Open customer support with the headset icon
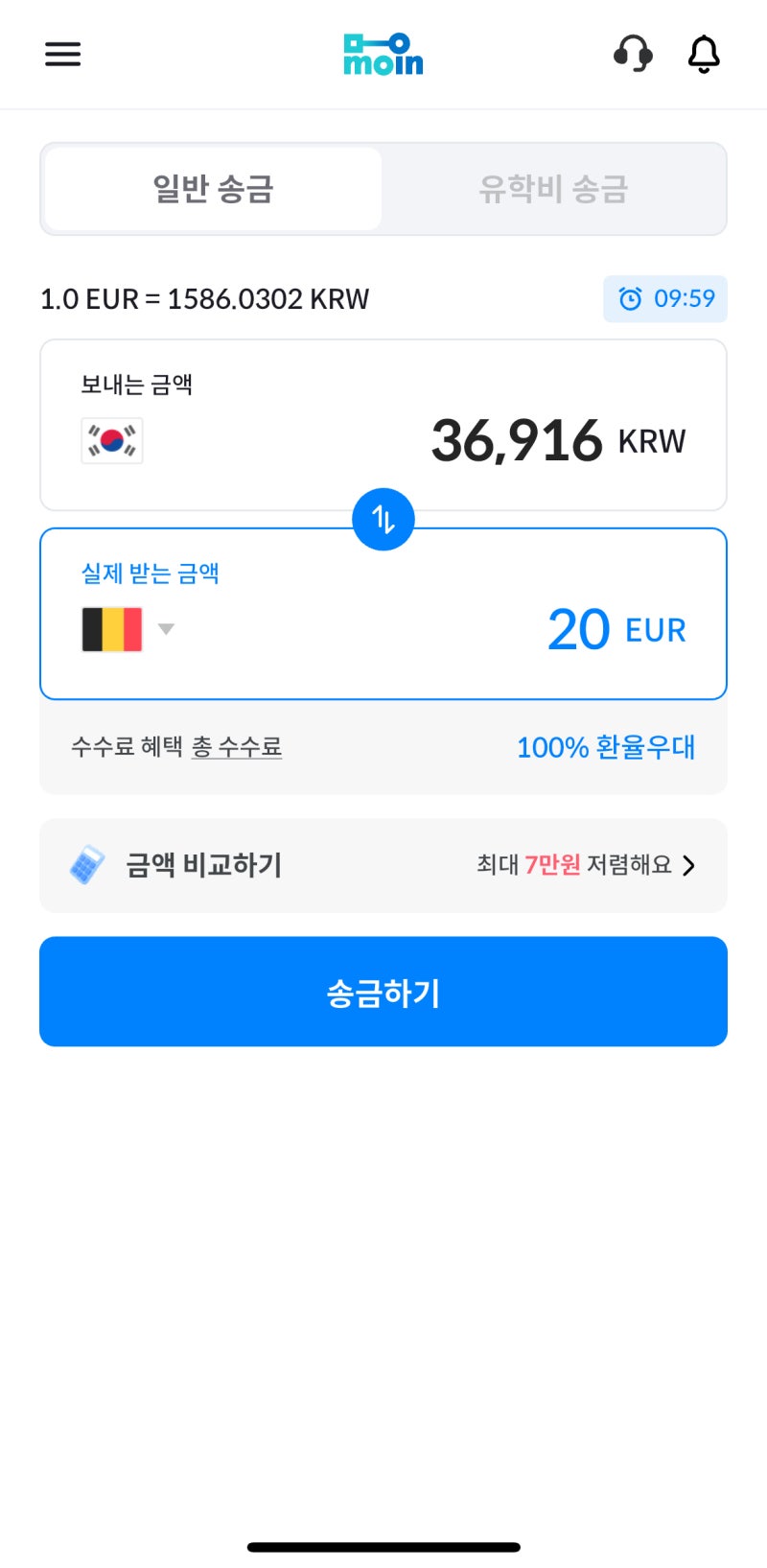 633,54
